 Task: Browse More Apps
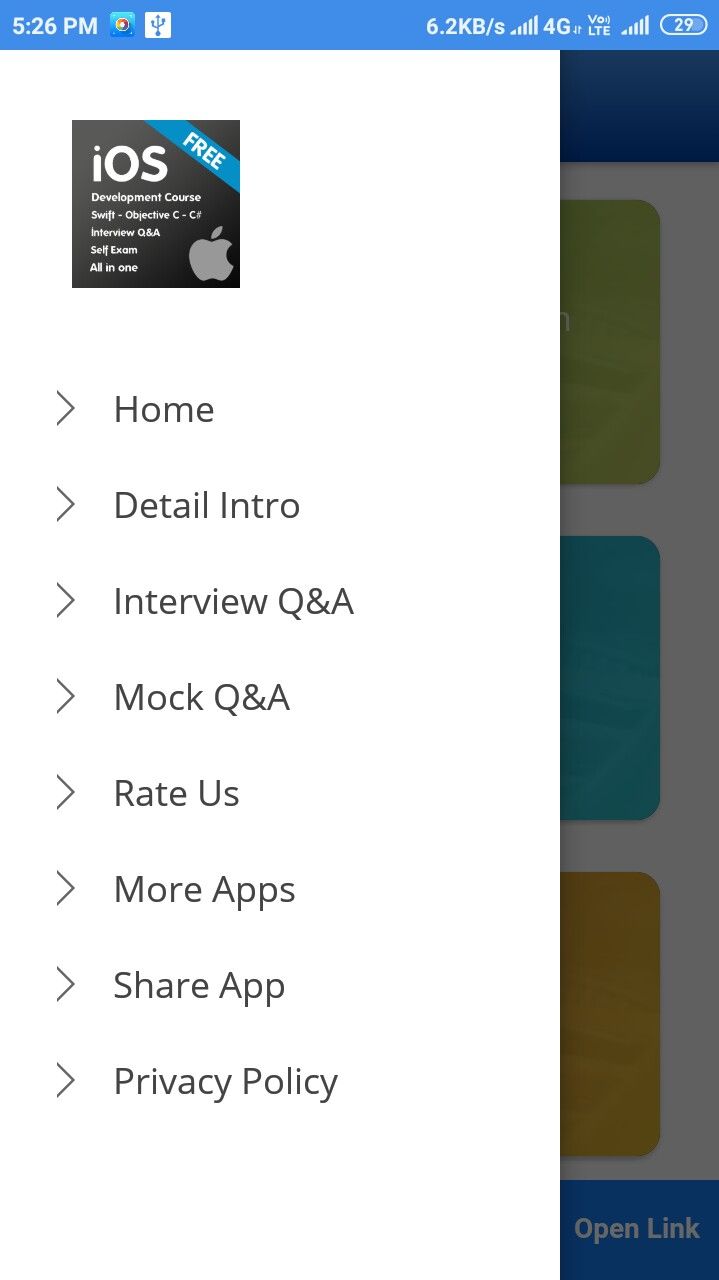(204, 889)
